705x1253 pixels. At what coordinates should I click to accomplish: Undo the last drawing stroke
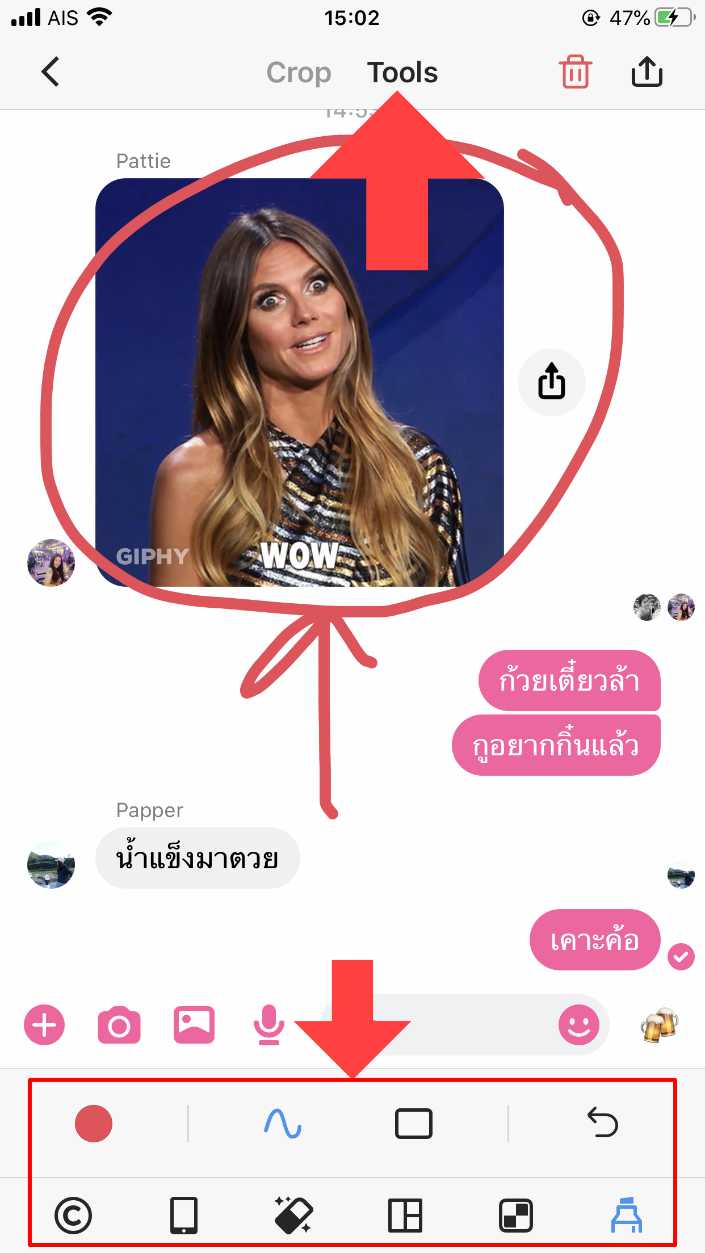[x=602, y=1124]
